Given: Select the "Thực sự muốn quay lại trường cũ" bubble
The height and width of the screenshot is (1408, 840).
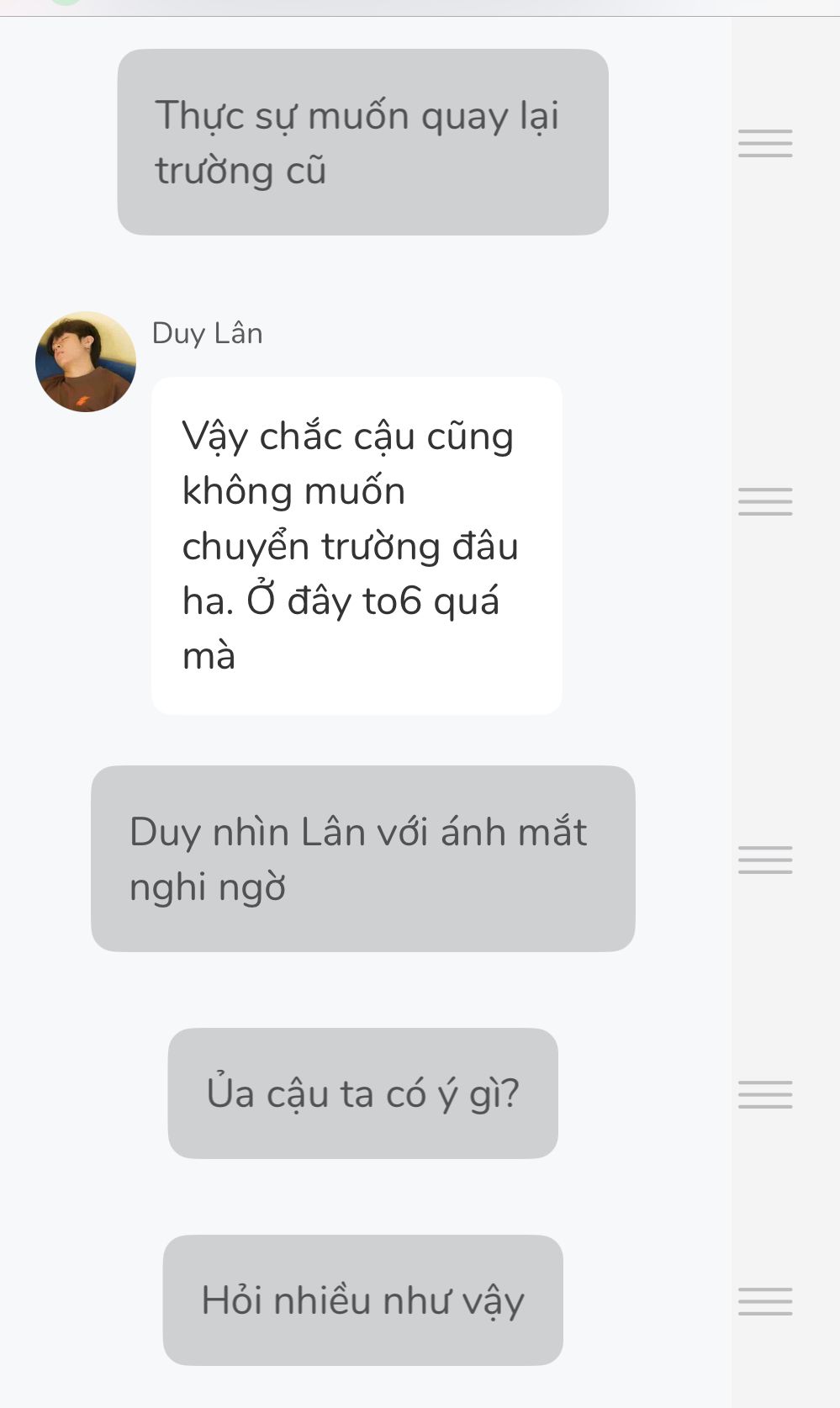Looking at the screenshot, I should (x=362, y=142).
